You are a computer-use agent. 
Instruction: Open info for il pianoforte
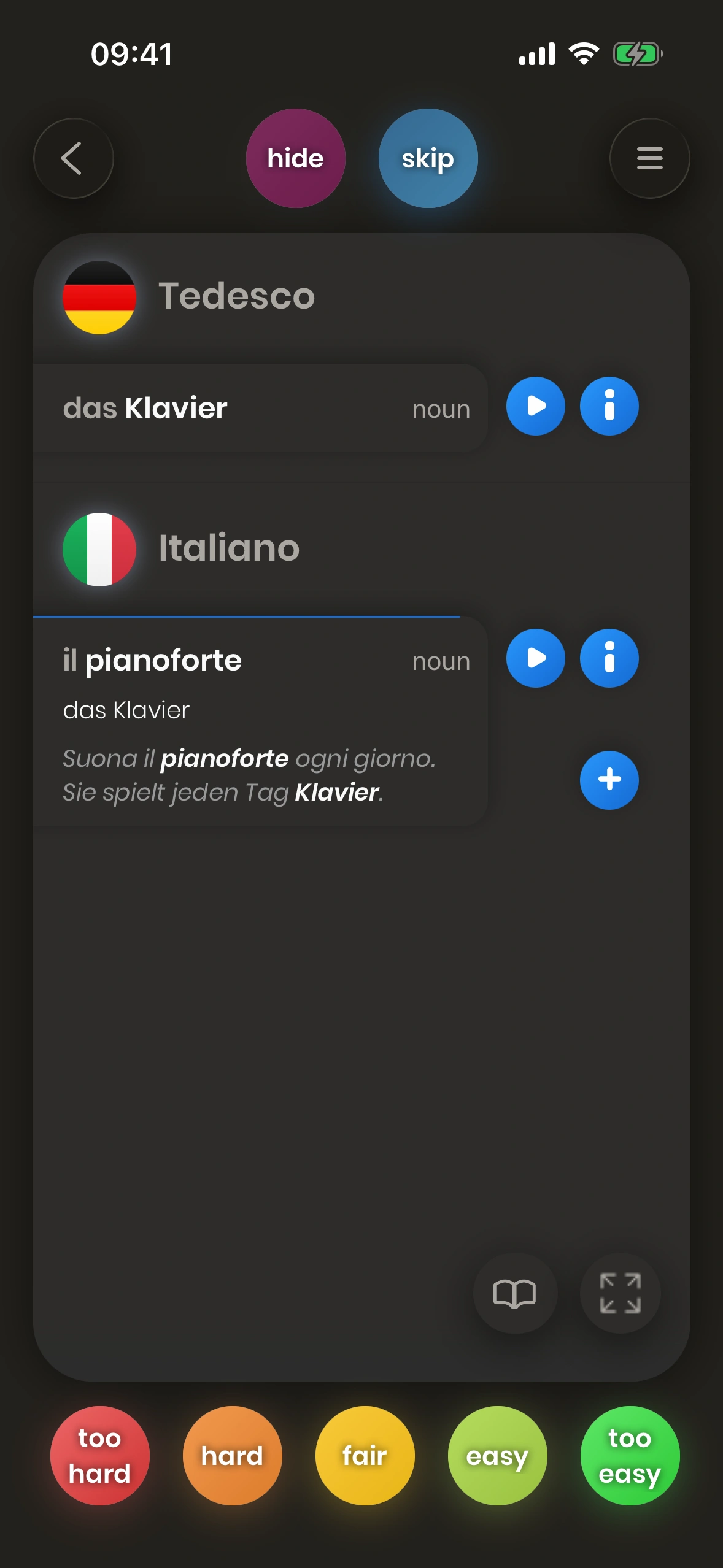coord(609,658)
